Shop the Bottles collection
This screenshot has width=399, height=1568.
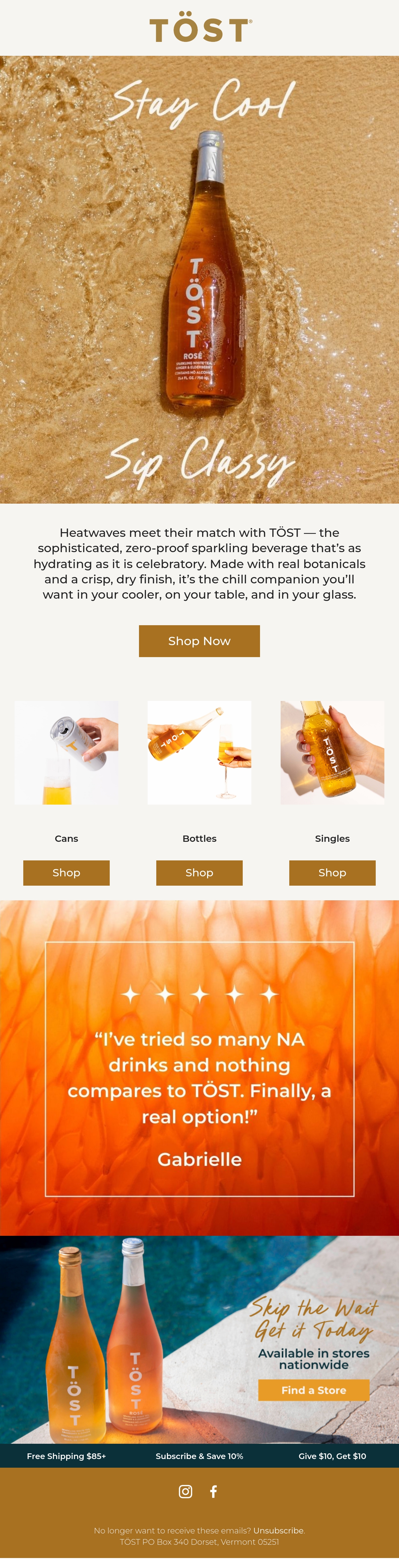click(x=199, y=872)
